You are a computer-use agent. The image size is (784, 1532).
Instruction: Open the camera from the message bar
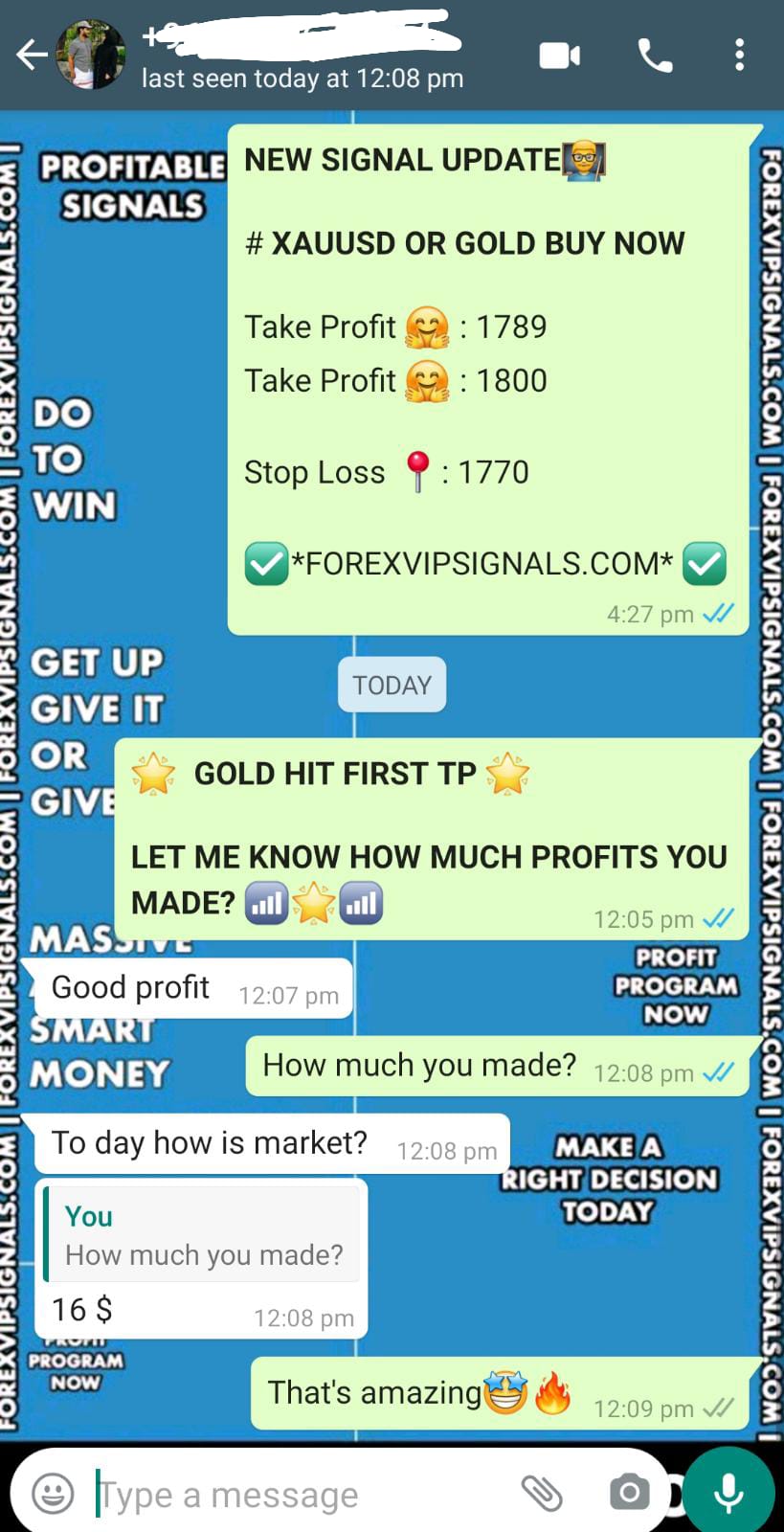pyautogui.click(x=629, y=1492)
